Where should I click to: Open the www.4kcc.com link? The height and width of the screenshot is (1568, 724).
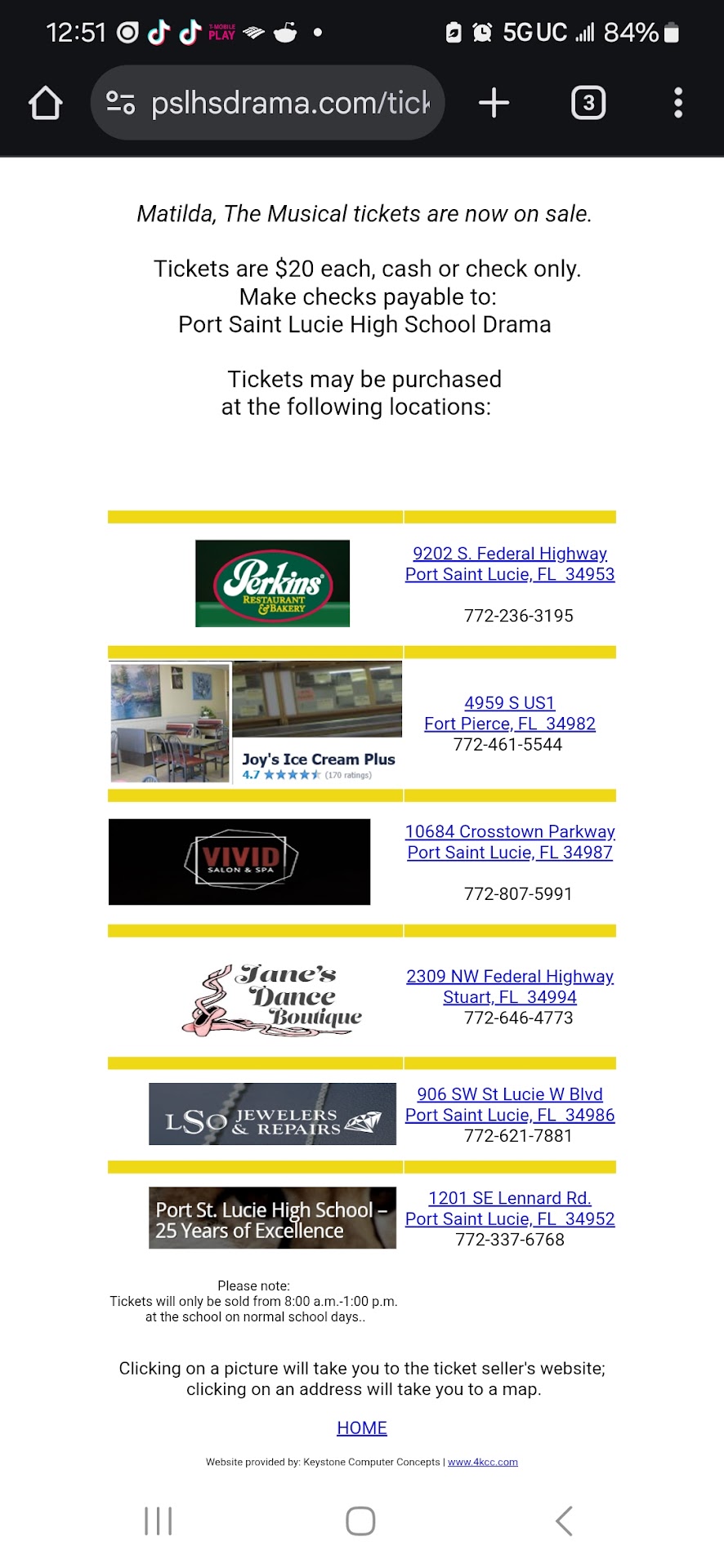tap(482, 1462)
